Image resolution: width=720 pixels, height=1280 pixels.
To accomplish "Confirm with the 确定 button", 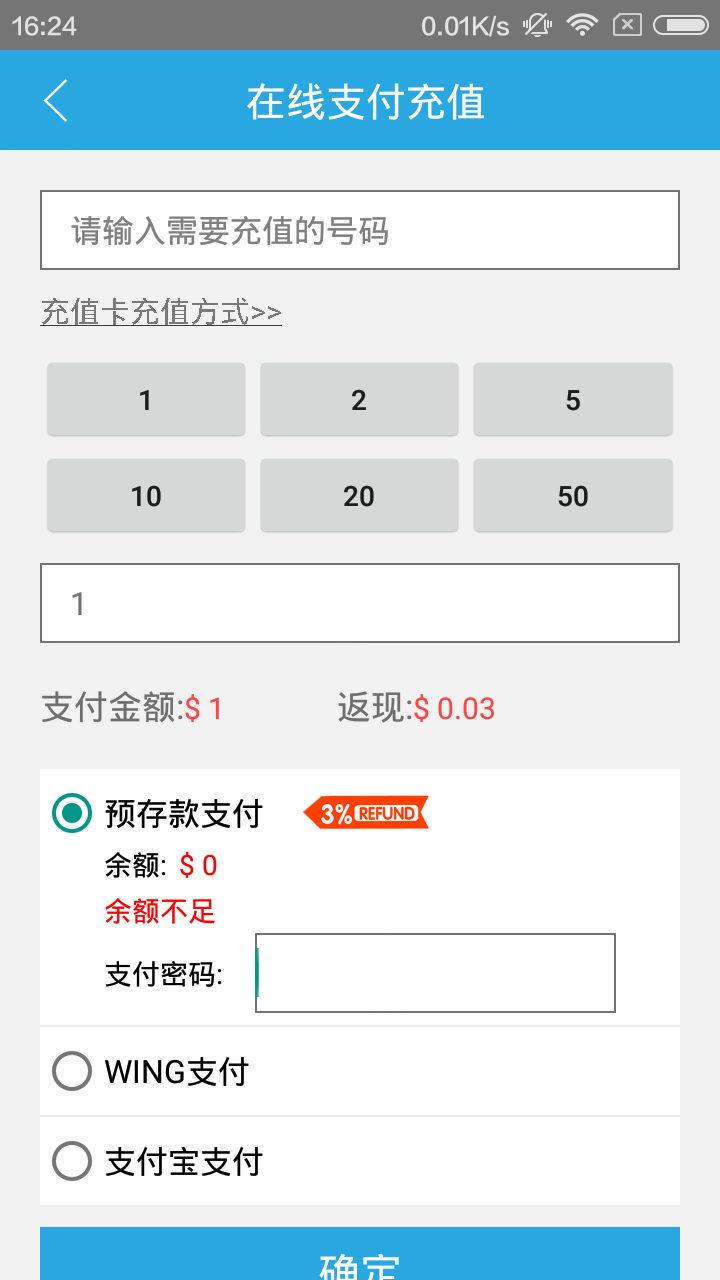I will [360, 1258].
